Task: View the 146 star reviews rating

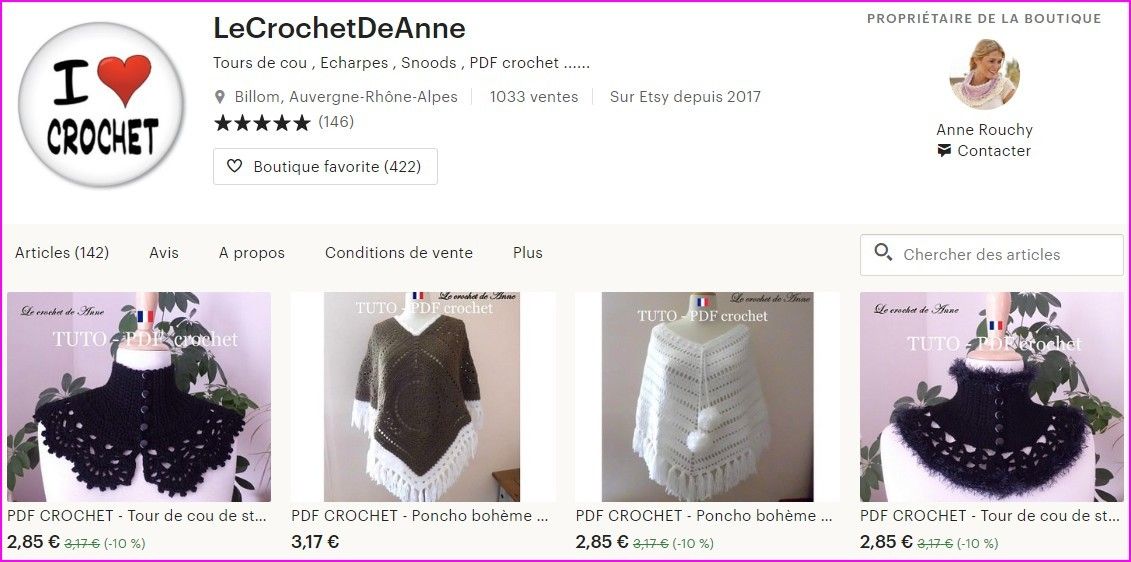Action: pyautogui.click(x=284, y=122)
